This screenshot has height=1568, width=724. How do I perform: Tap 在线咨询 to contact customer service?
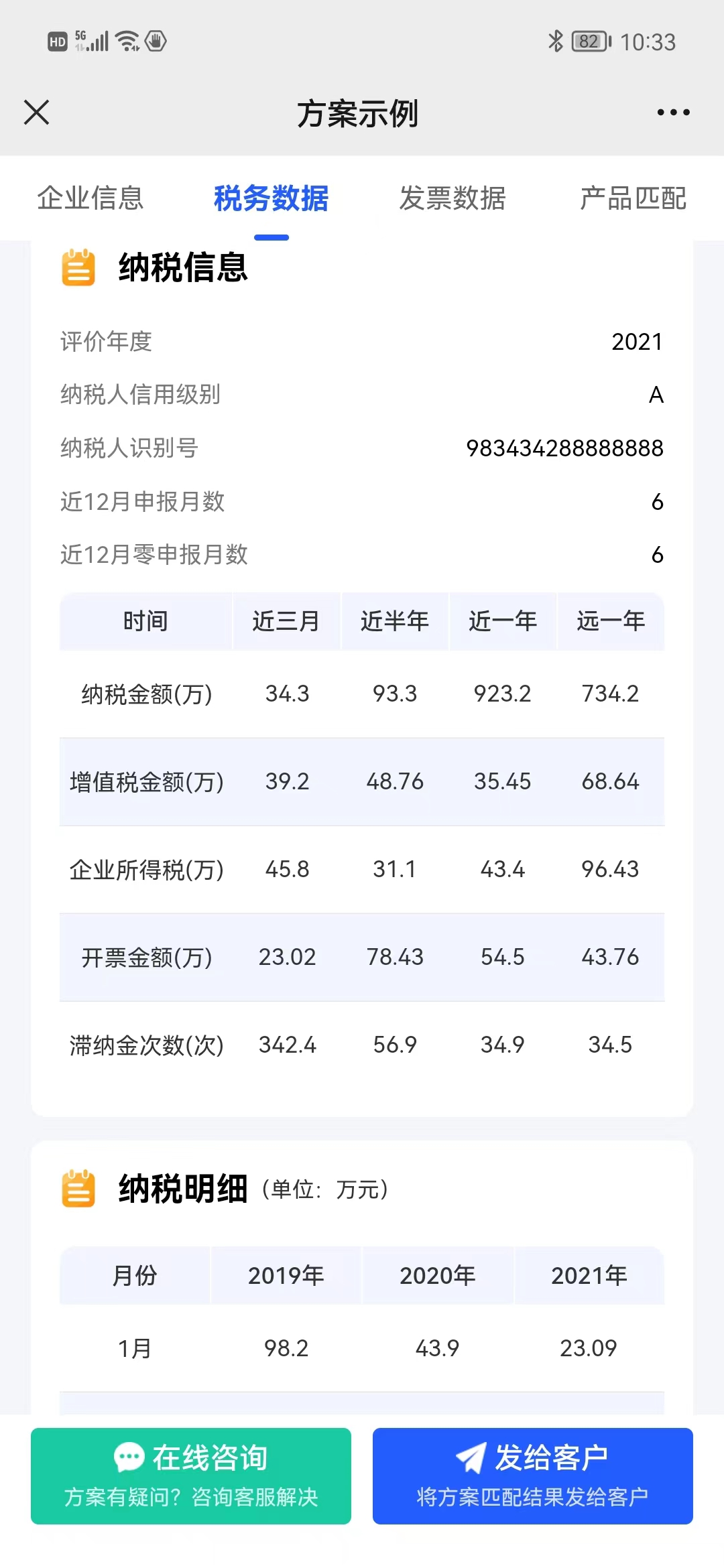pyautogui.click(x=191, y=1476)
